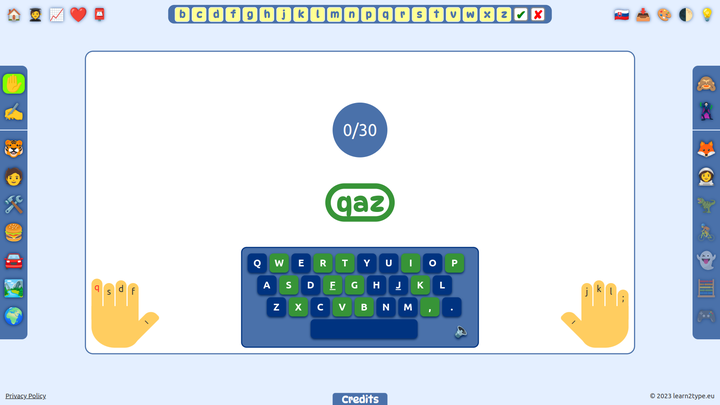Open the game controller icon
The width and height of the screenshot is (720, 405).
[x=706, y=316]
